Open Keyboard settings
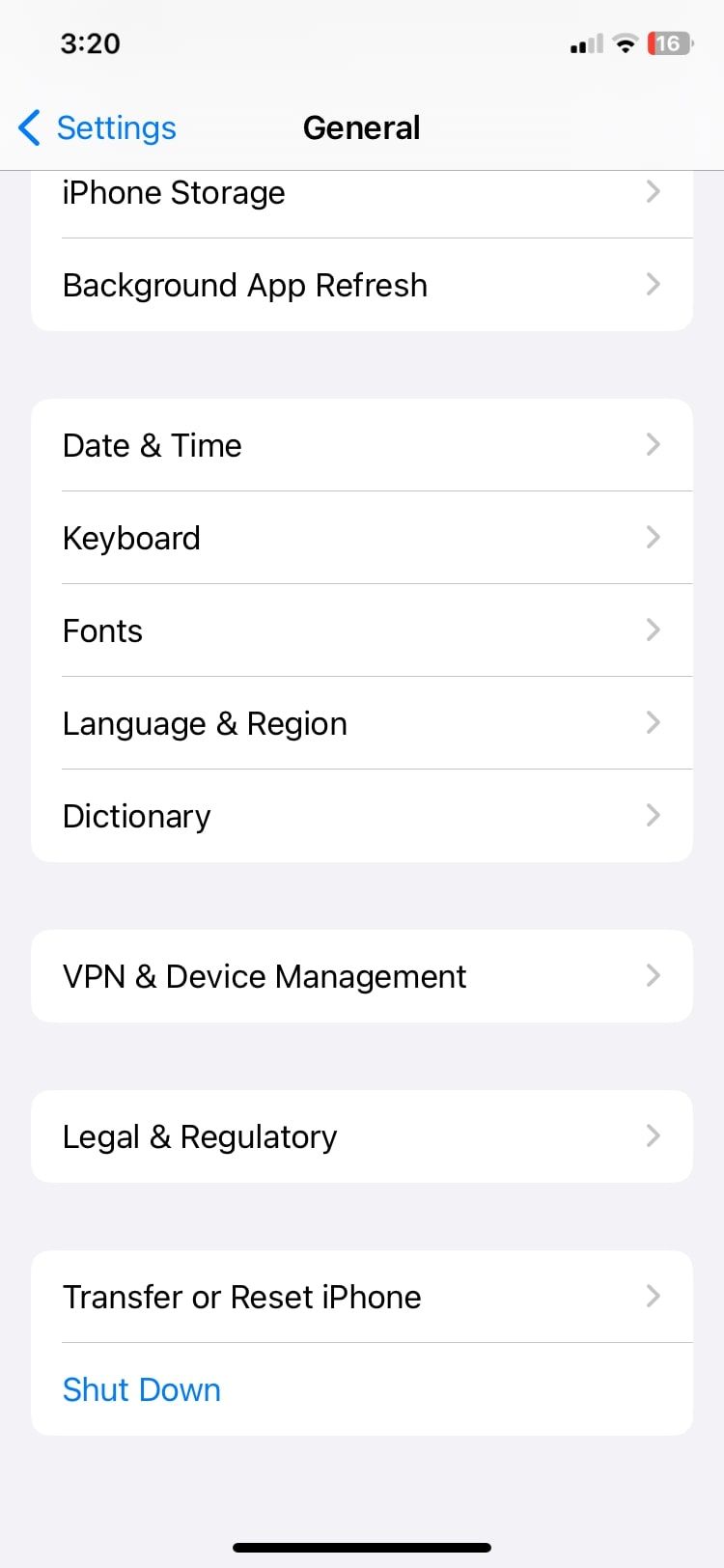The width and height of the screenshot is (724, 1568). [x=131, y=538]
